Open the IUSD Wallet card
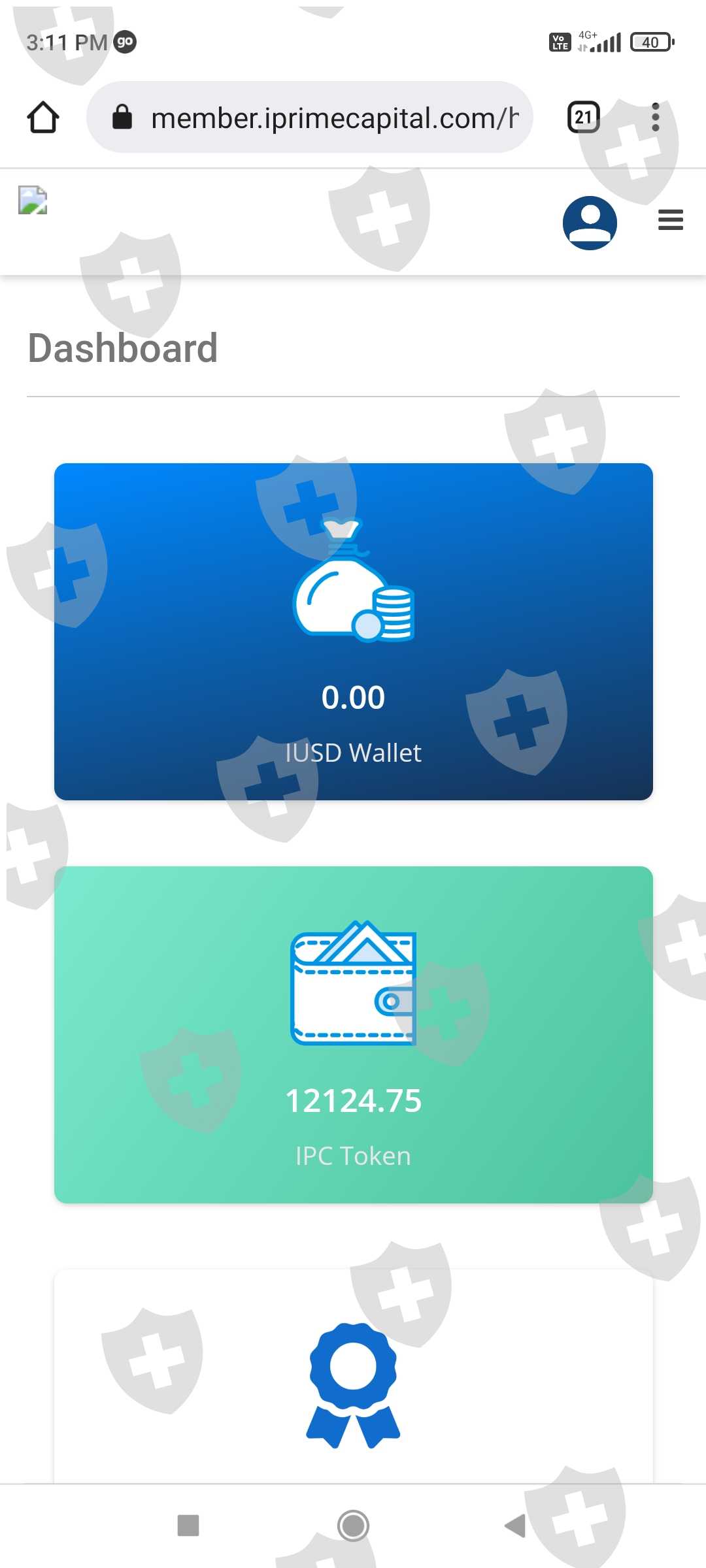706x1568 pixels. [x=354, y=632]
